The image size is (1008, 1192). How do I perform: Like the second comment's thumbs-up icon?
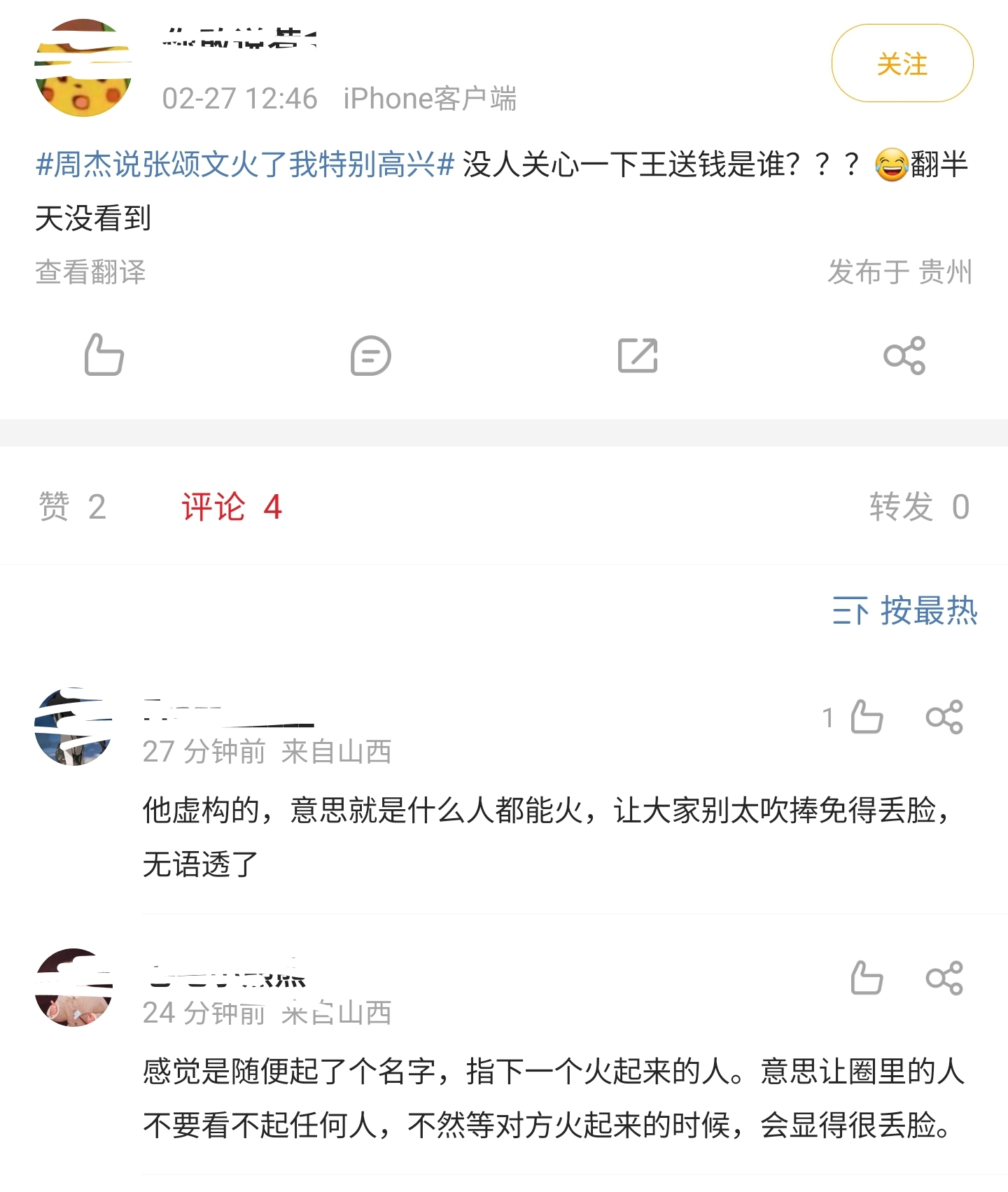tap(868, 979)
